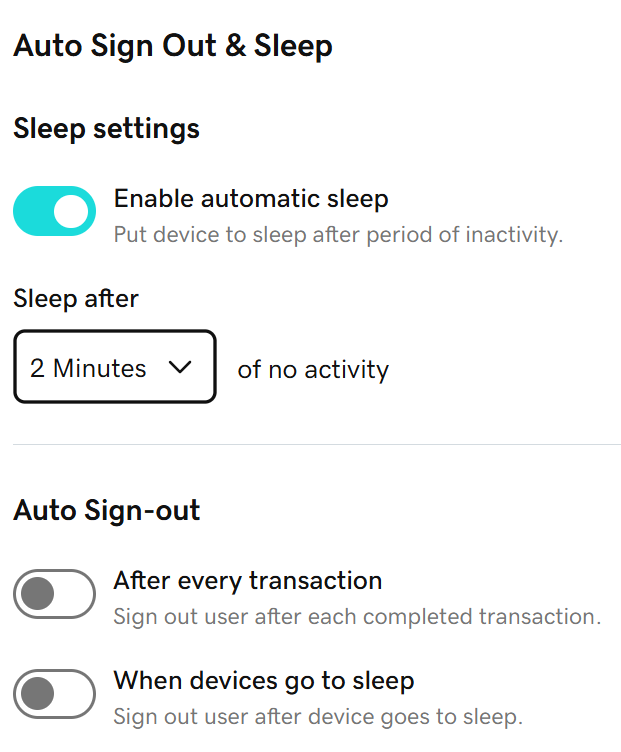Enable sign-out after every transaction
Image resolution: width=621 pixels, height=752 pixels.
pyautogui.click(x=55, y=595)
